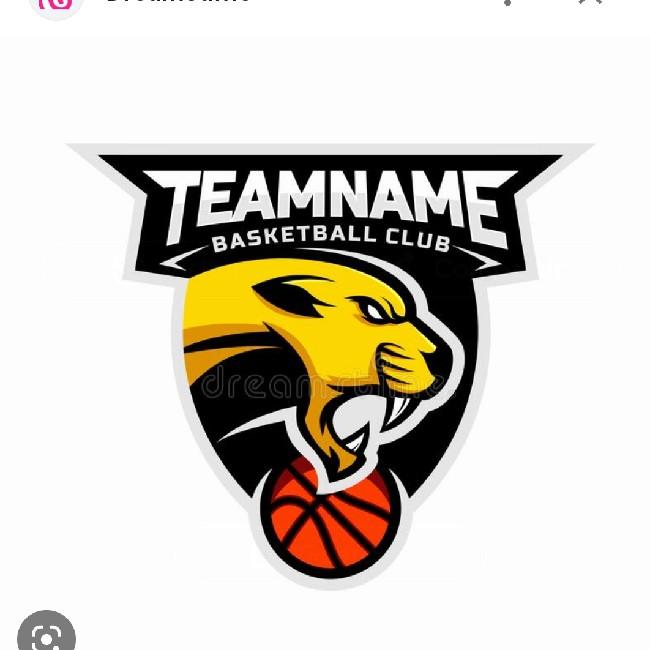650x650 pixels.
Task: Close the image viewer
Action: click(590, 3)
